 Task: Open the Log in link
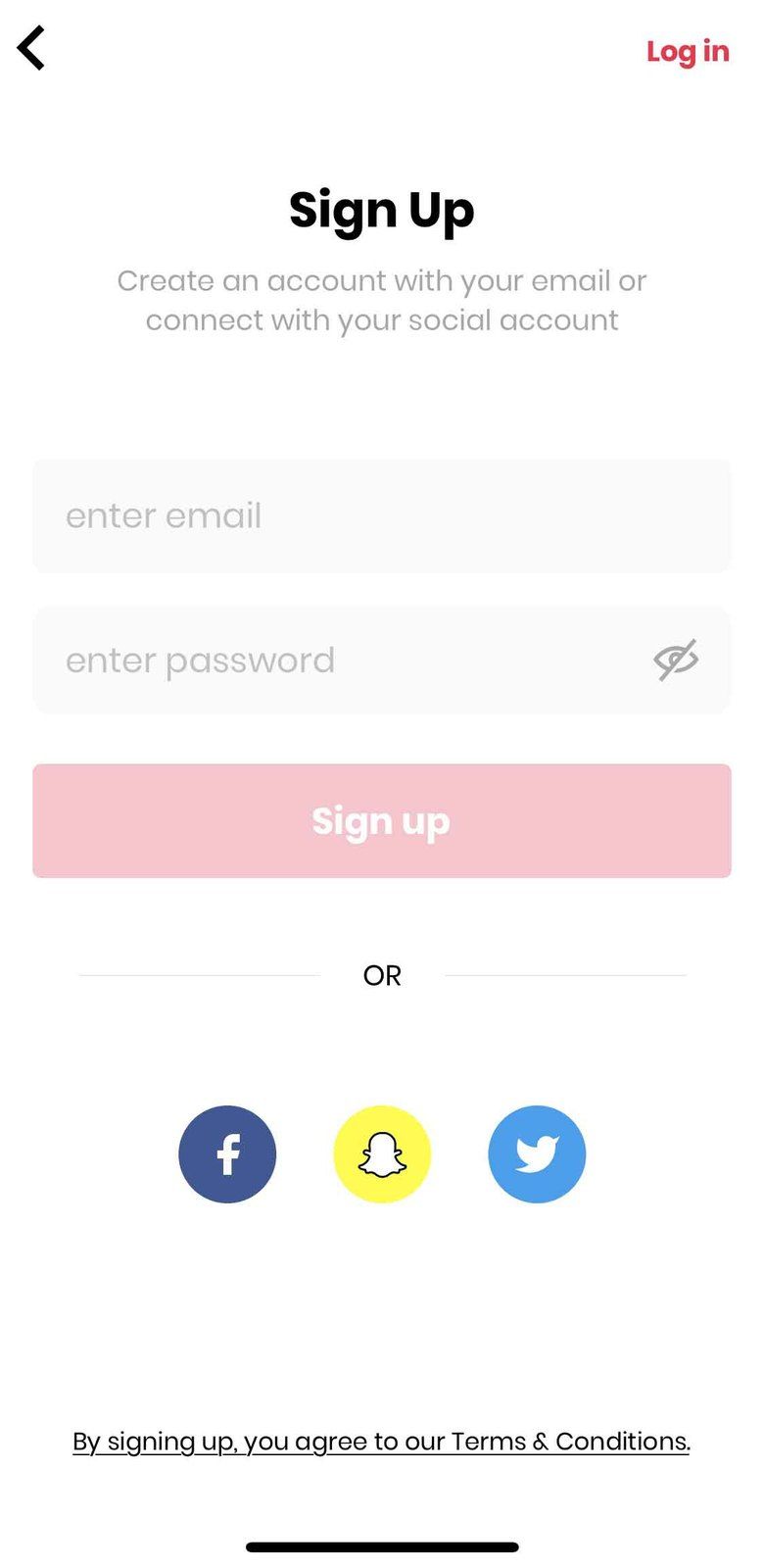pos(688,52)
